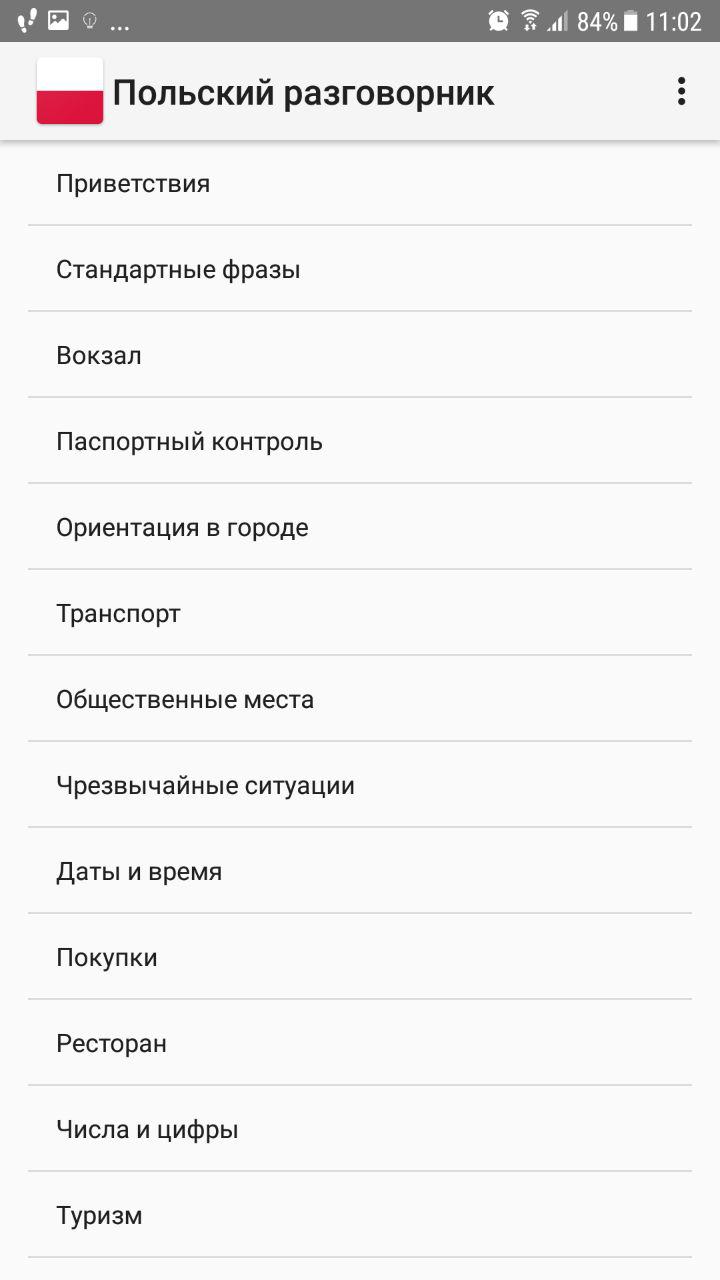Open Паспортный контроль phrases
The width and height of the screenshot is (720, 1280).
click(189, 440)
